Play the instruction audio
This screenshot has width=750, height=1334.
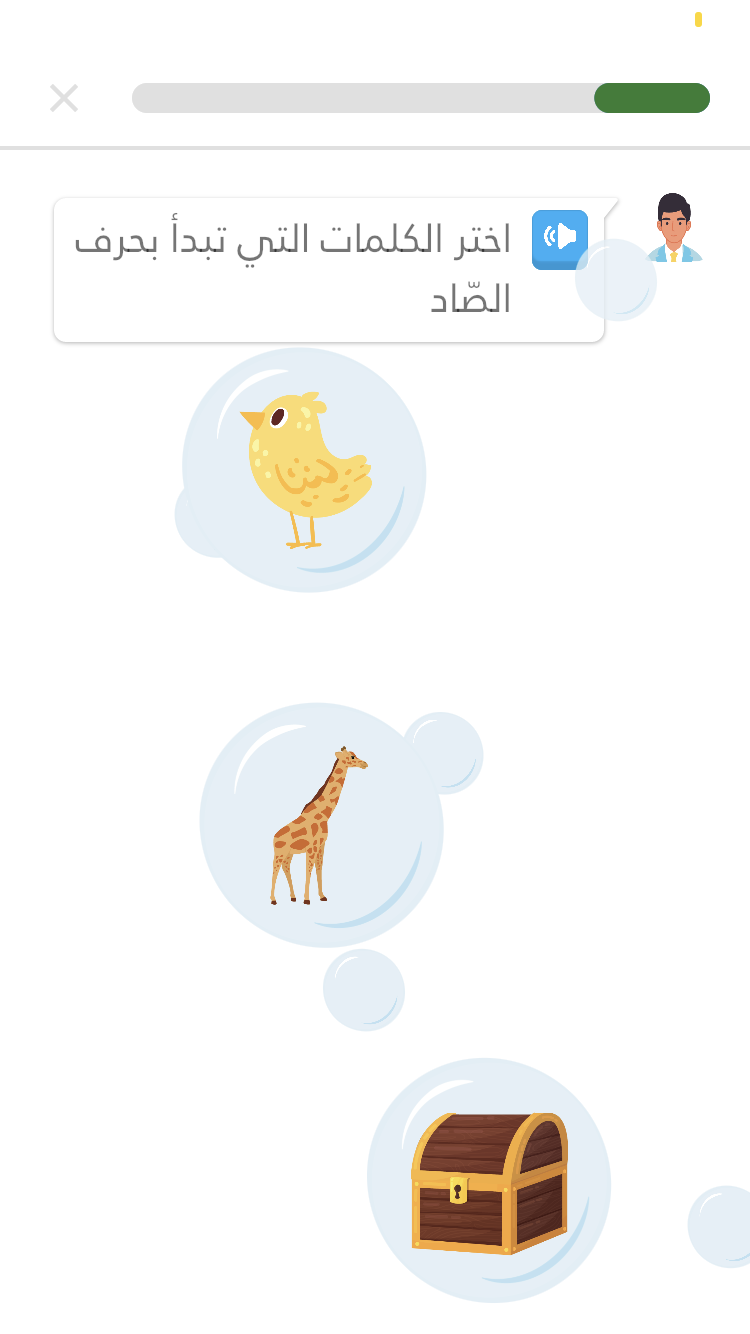pyautogui.click(x=559, y=238)
